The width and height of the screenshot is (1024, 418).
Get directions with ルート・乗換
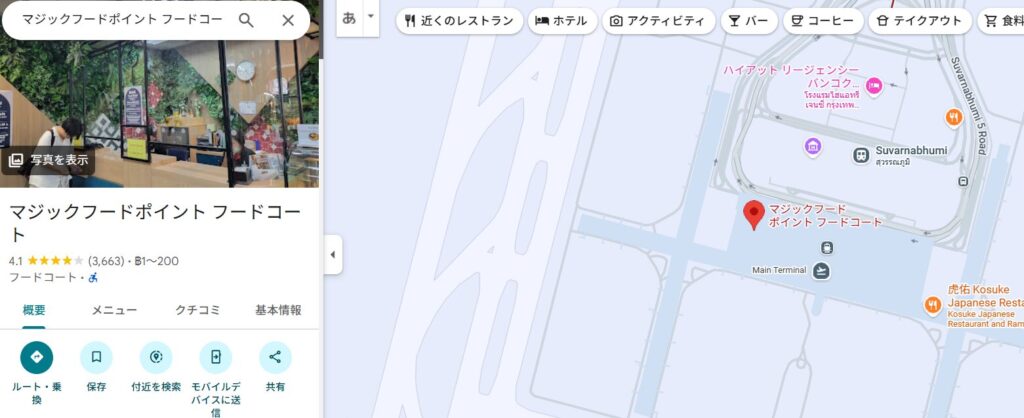[37, 357]
